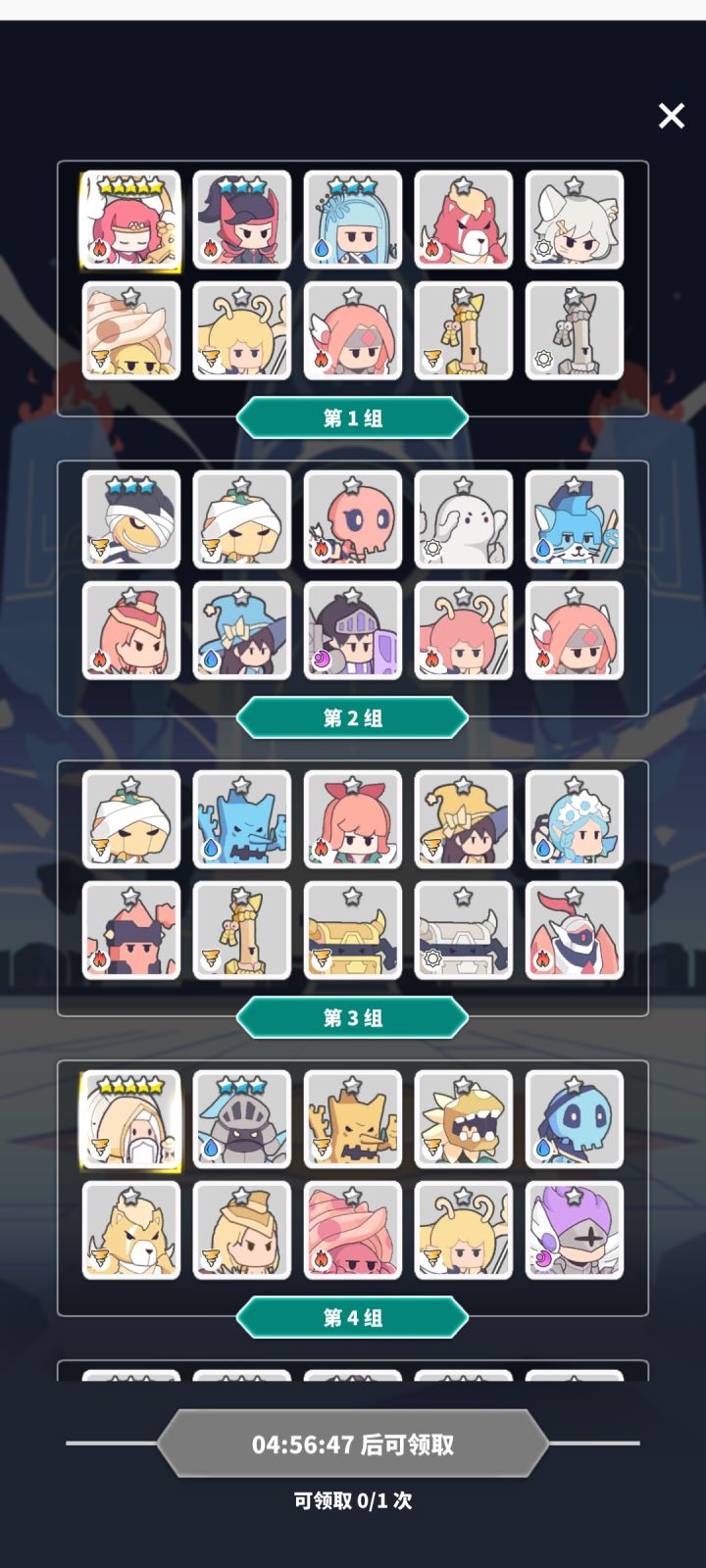Select the blue ghost character in Group 4
This screenshot has width=706, height=1568.
(x=574, y=1120)
